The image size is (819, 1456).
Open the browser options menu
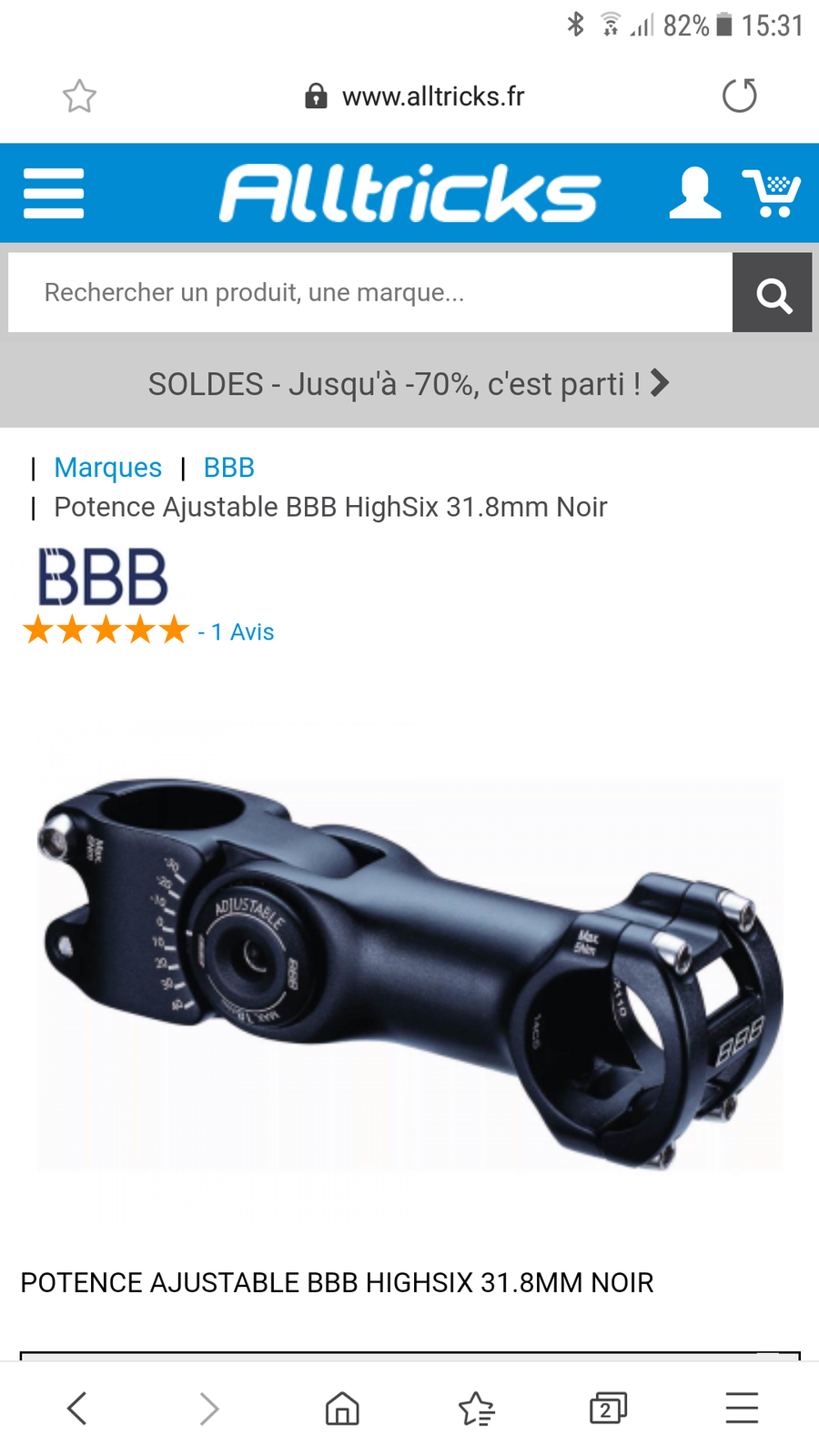pyautogui.click(x=742, y=1408)
